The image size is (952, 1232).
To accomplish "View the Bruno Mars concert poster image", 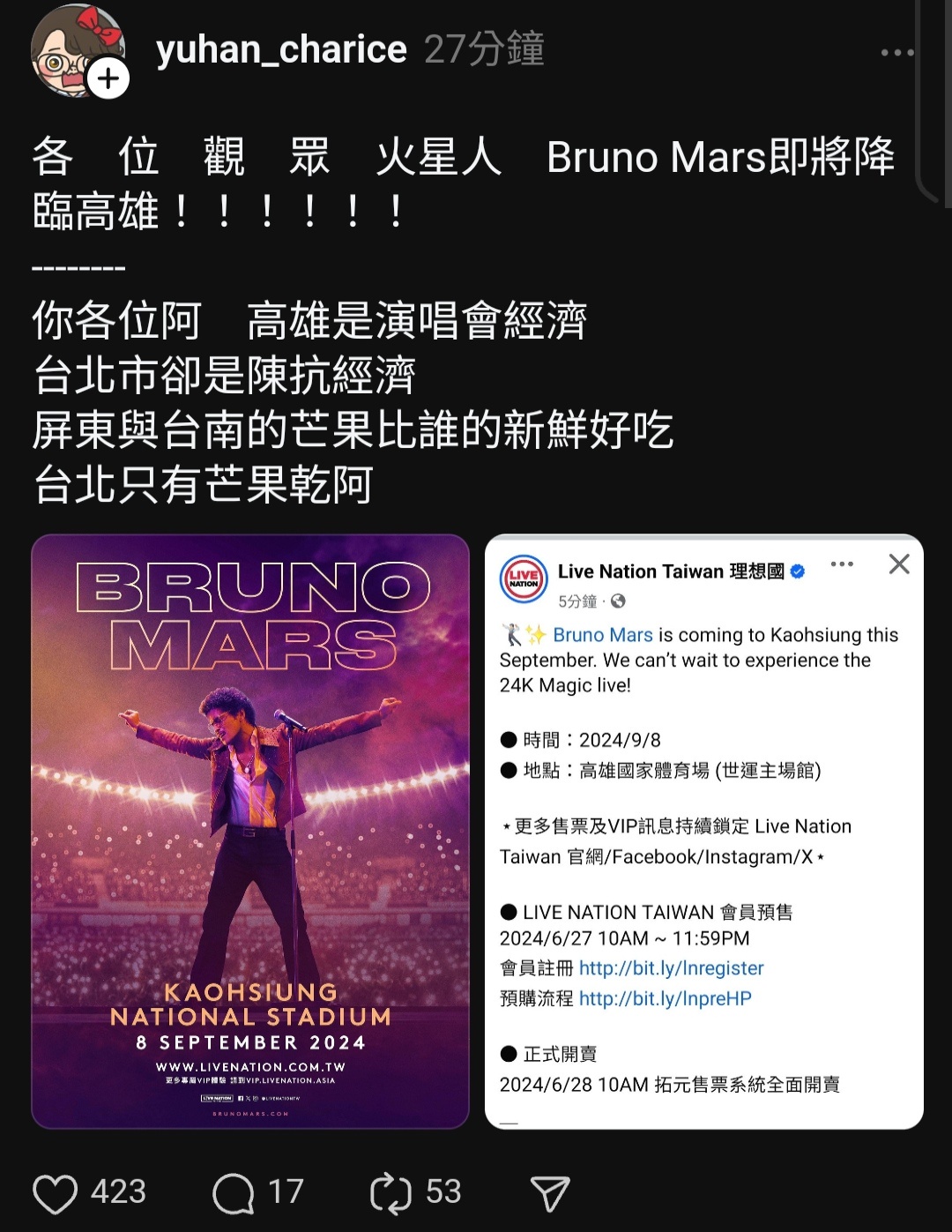I will click(250, 831).
